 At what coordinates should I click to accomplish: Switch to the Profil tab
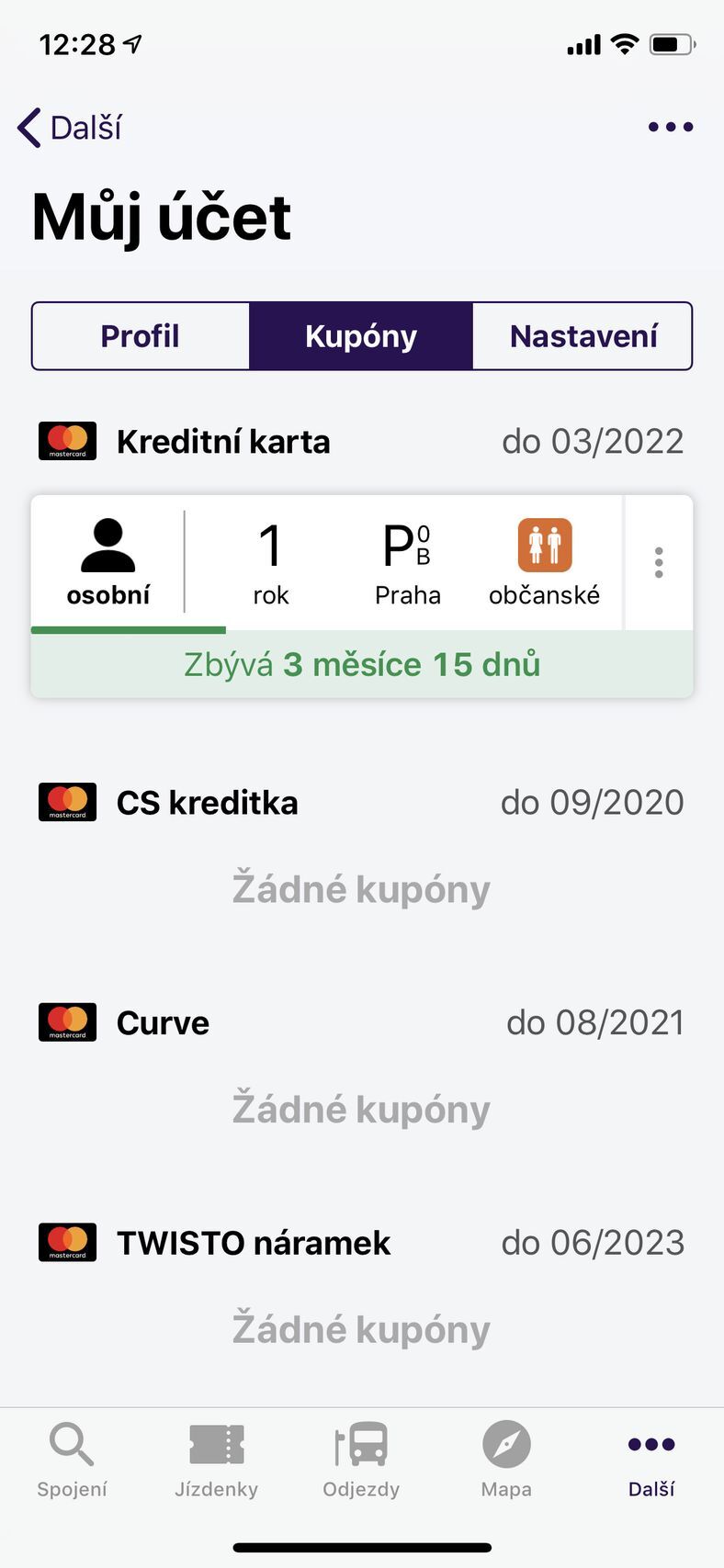[x=140, y=335]
